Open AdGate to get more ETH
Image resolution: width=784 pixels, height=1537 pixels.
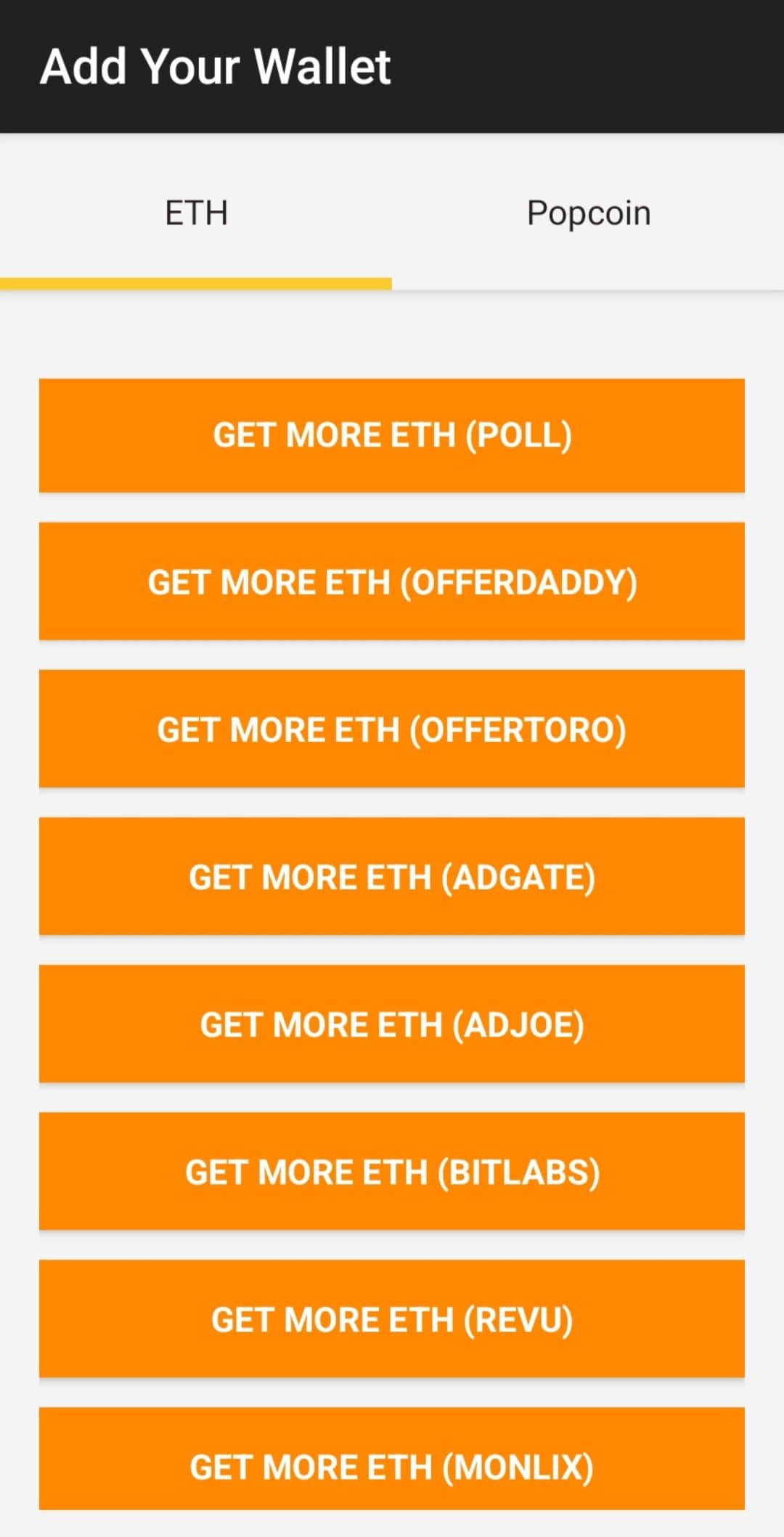(392, 876)
